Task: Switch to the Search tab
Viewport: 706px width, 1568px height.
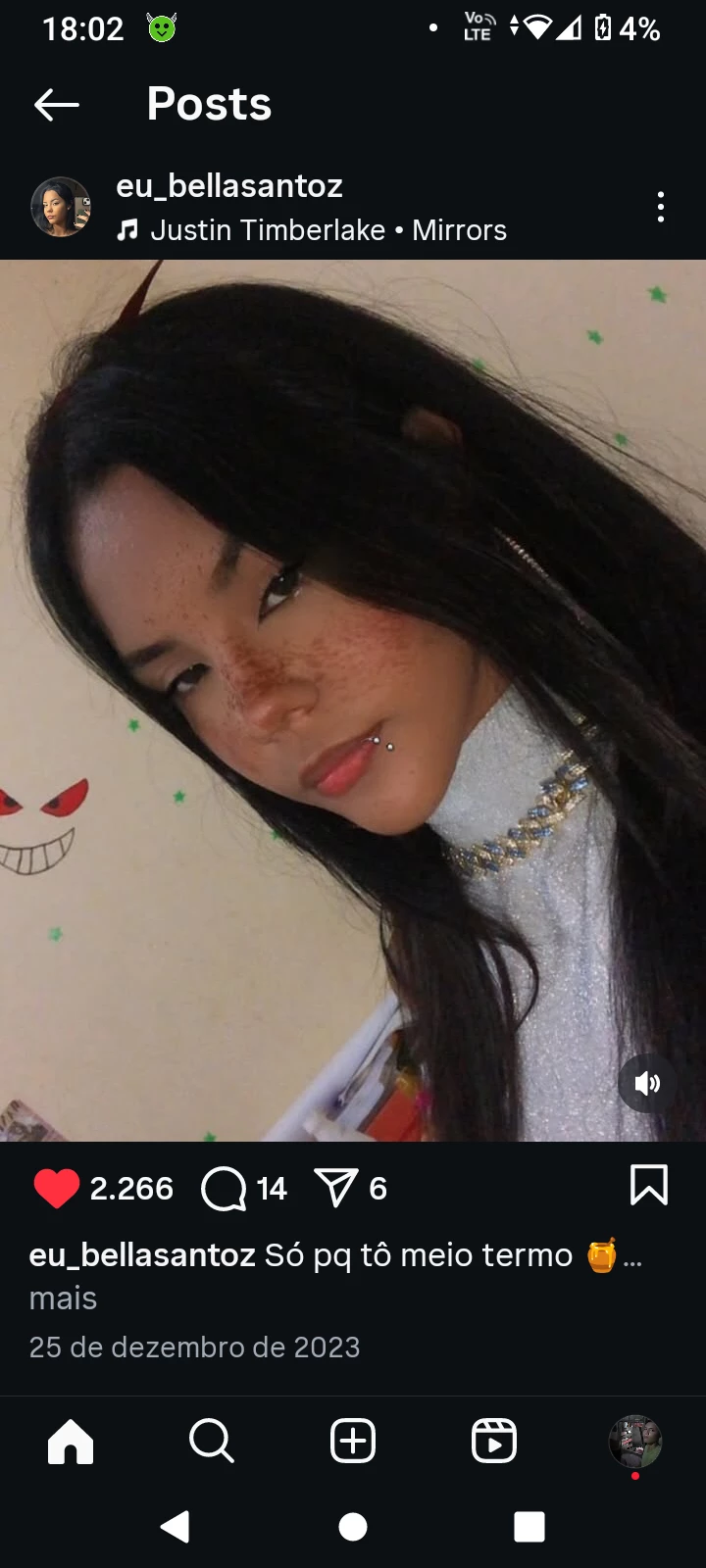Action: [211, 1442]
